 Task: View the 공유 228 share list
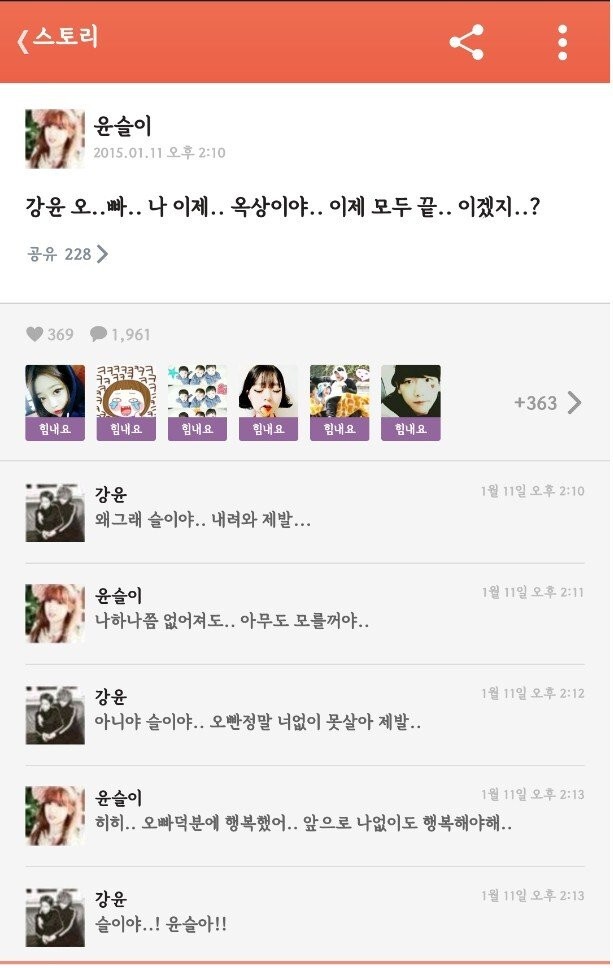pos(68,254)
